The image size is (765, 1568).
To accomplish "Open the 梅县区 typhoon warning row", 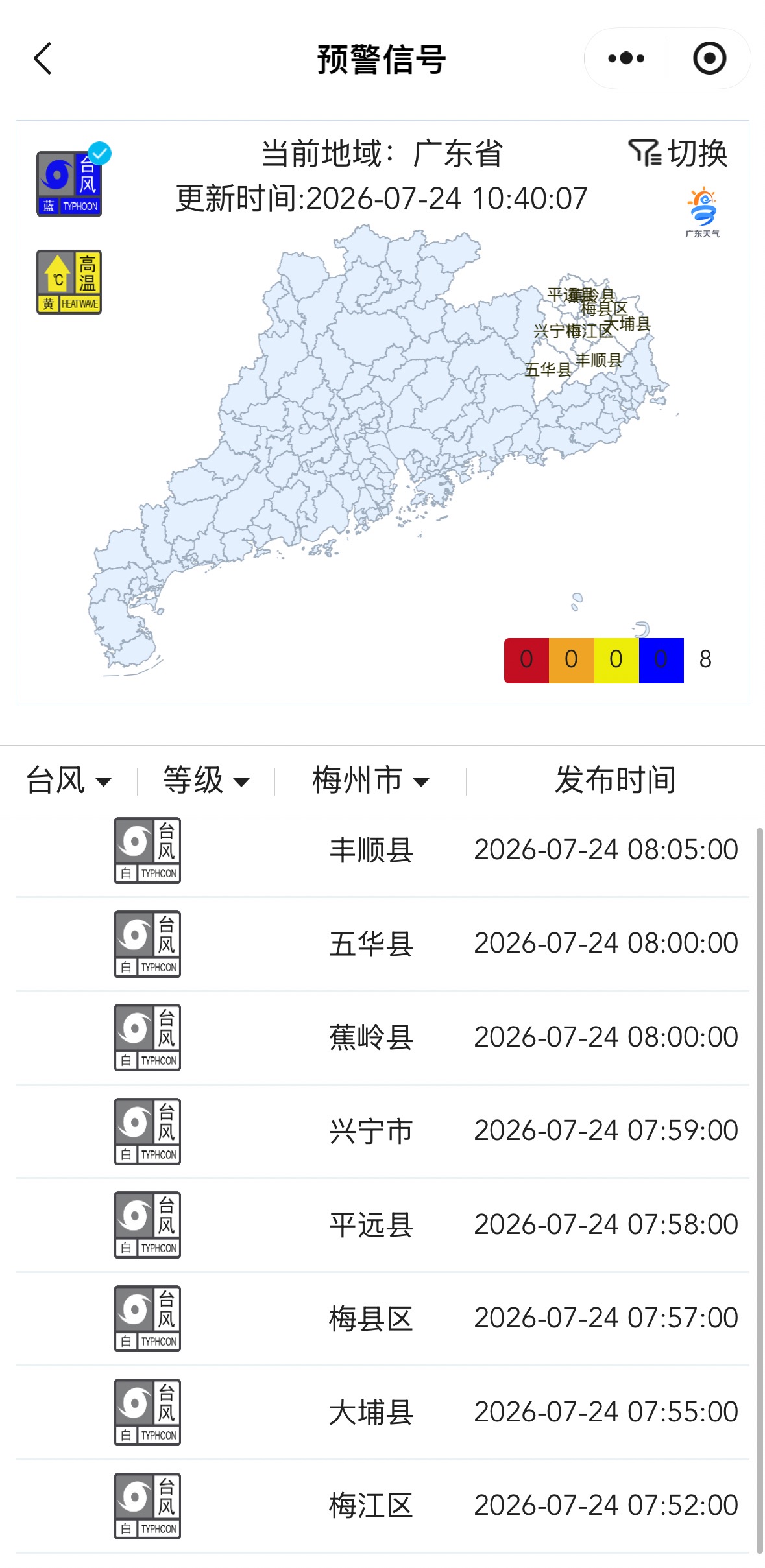I will point(382,1318).
